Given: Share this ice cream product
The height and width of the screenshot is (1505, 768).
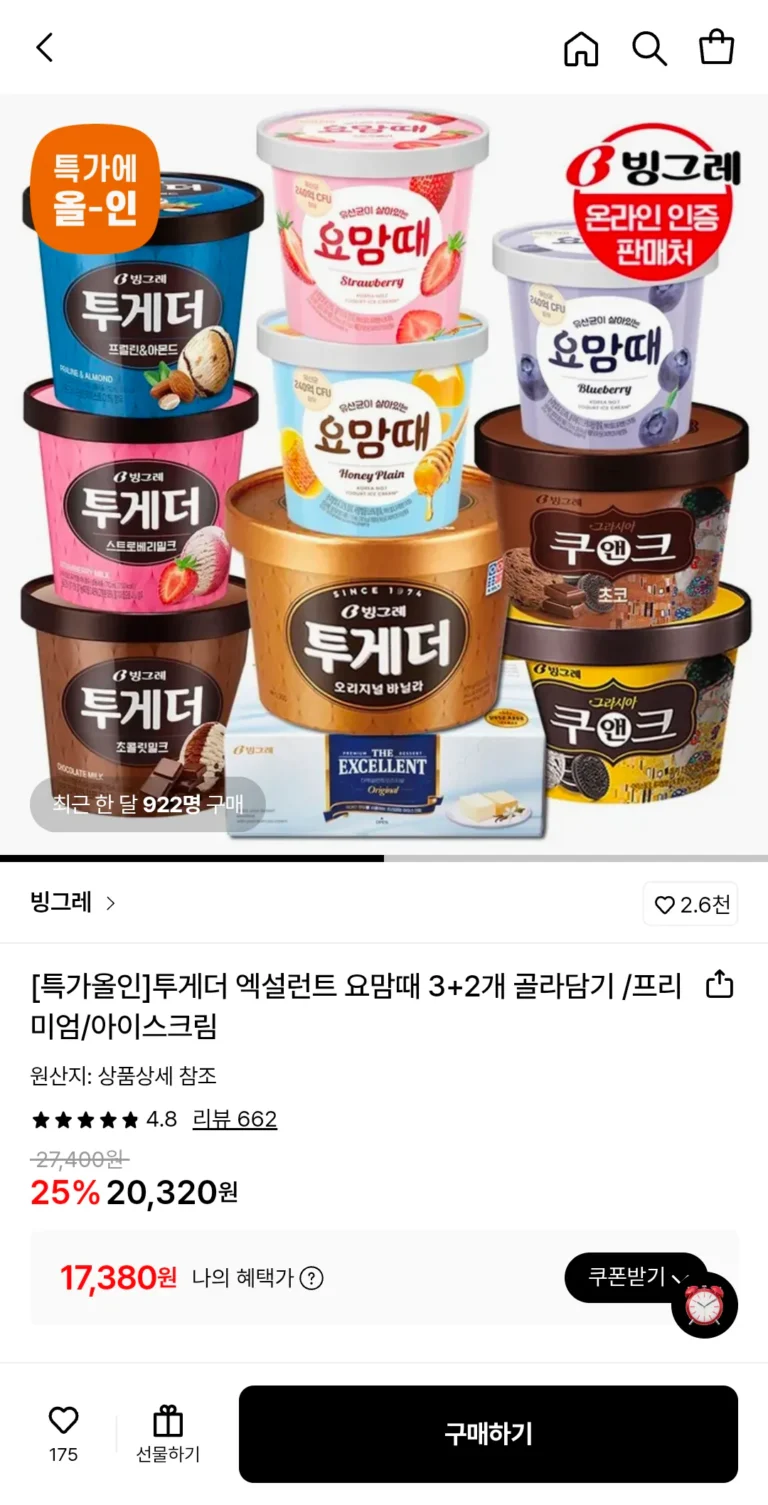Looking at the screenshot, I should pos(719,985).
